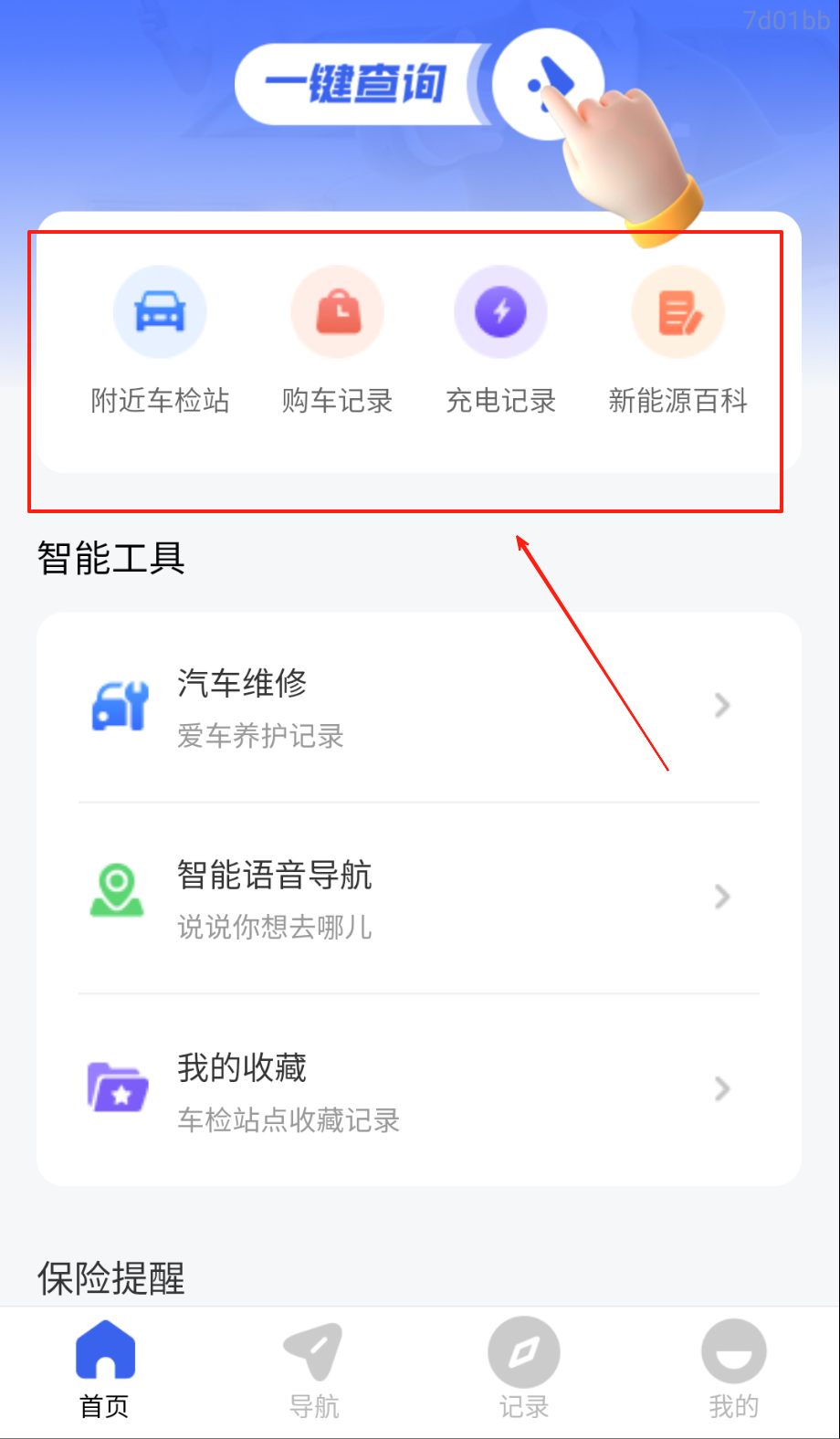Open 我的收藏 favorites list
The width and height of the screenshot is (840, 1439).
coord(418,1090)
